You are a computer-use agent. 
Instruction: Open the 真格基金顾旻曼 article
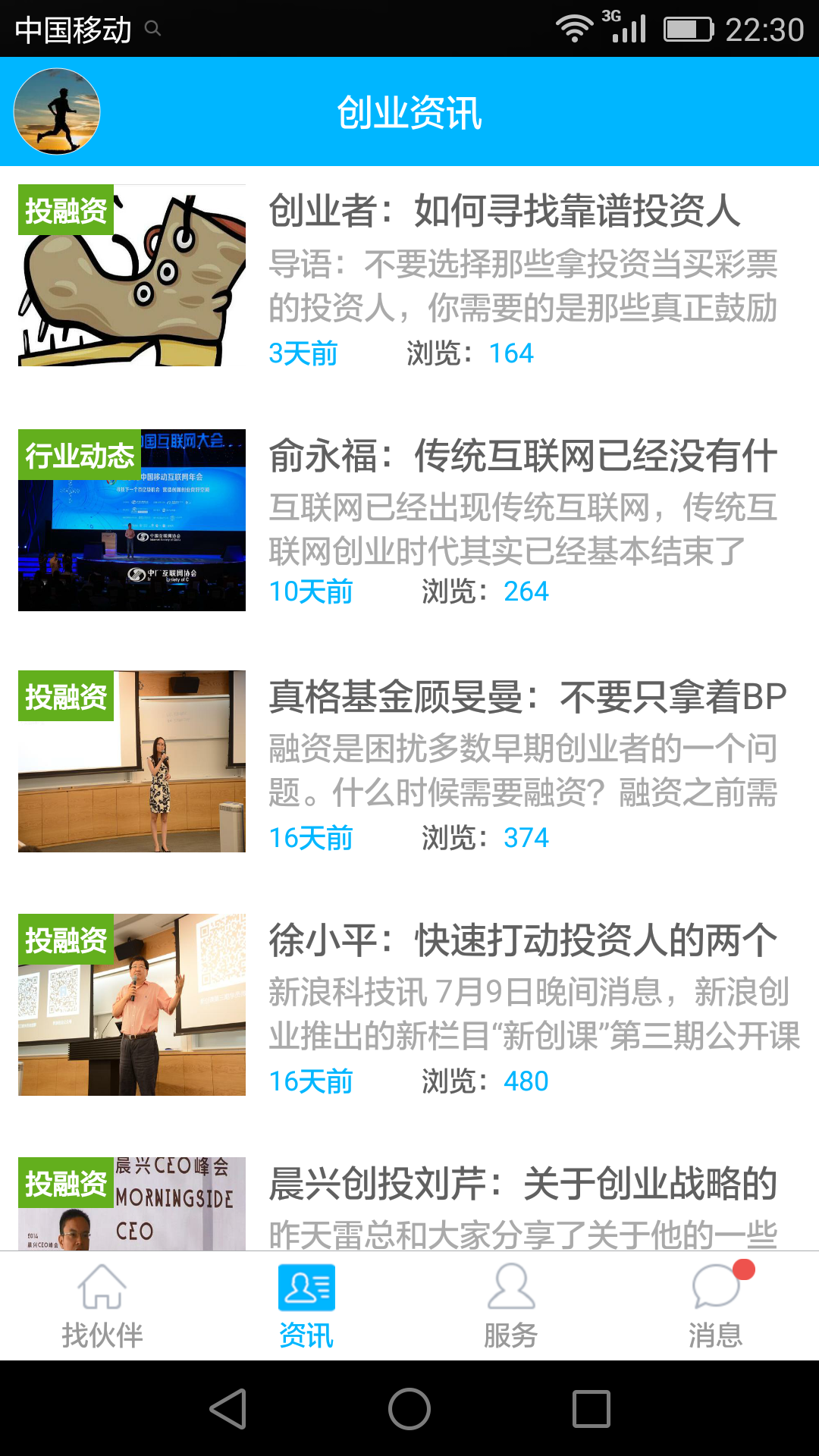527,697
